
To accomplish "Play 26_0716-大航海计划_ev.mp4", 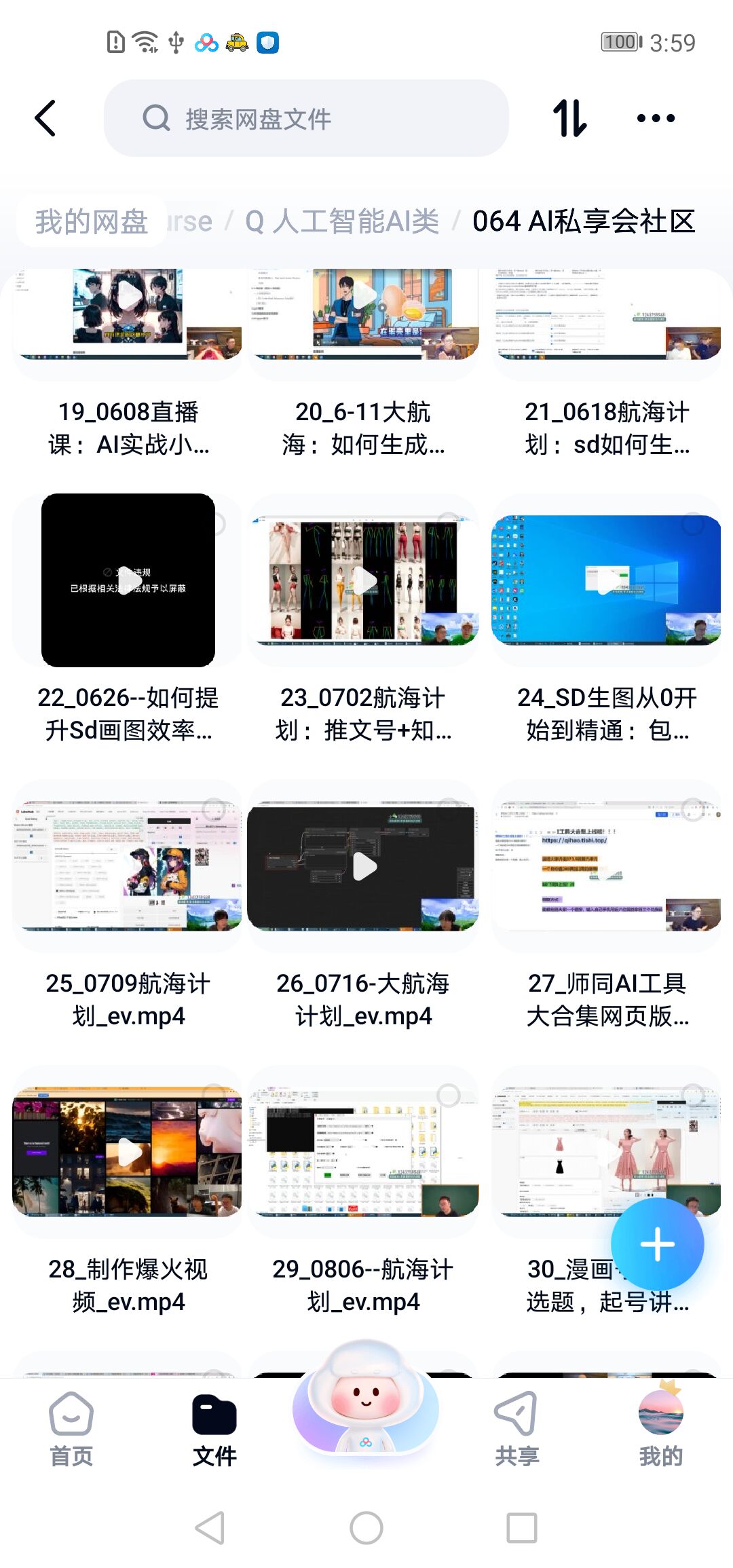I will (x=364, y=867).
